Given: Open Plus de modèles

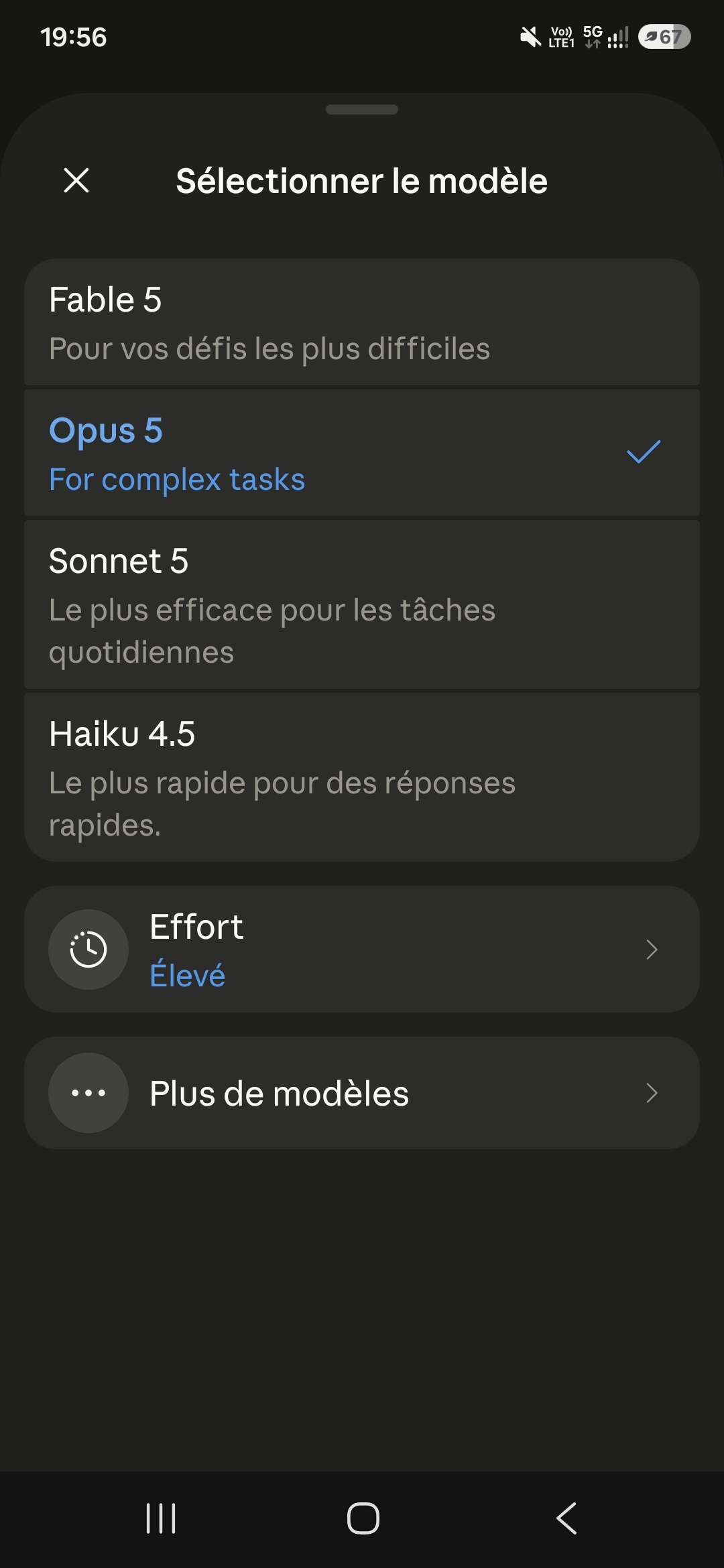Looking at the screenshot, I should [362, 1093].
